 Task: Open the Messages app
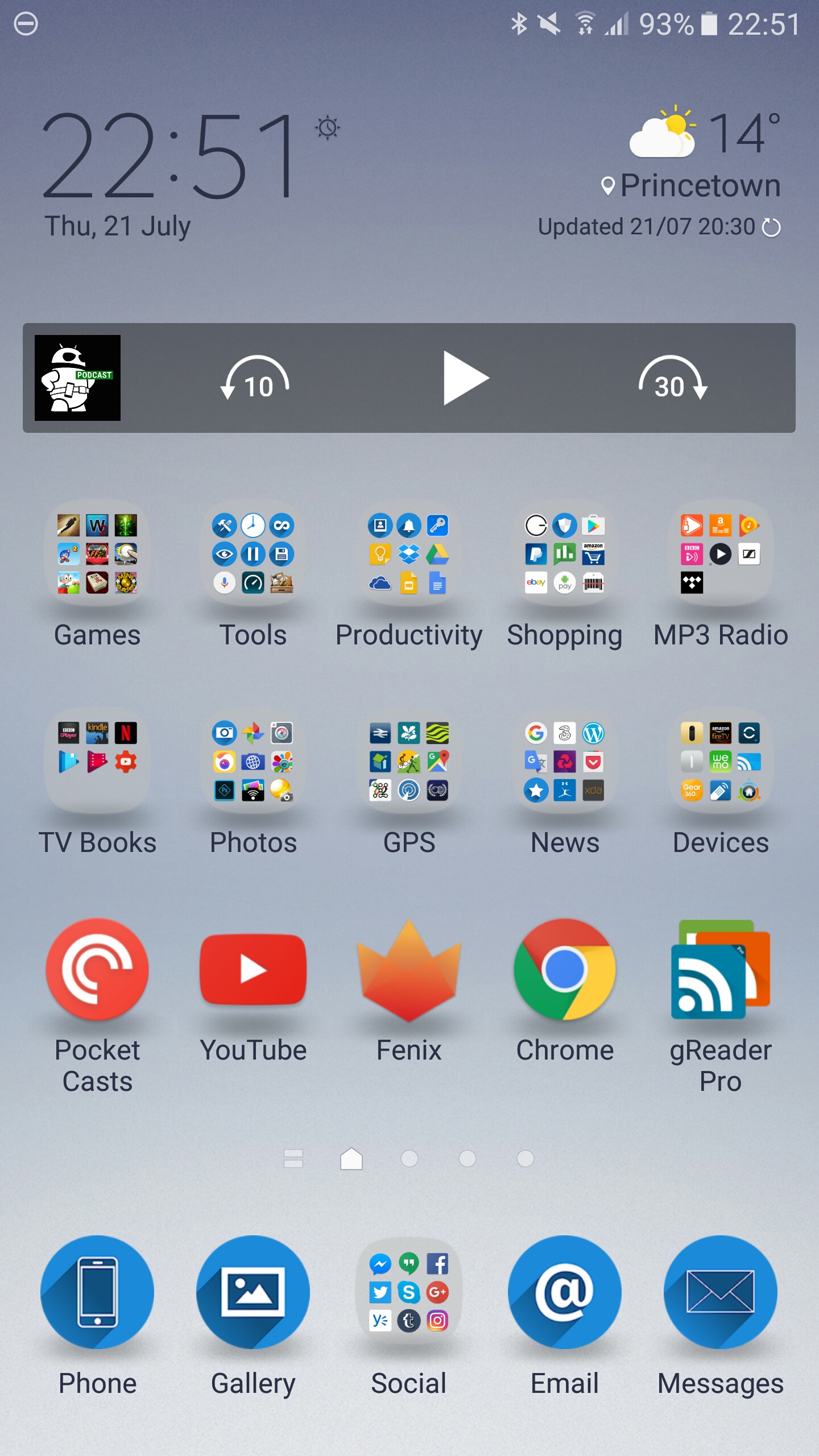click(721, 1292)
